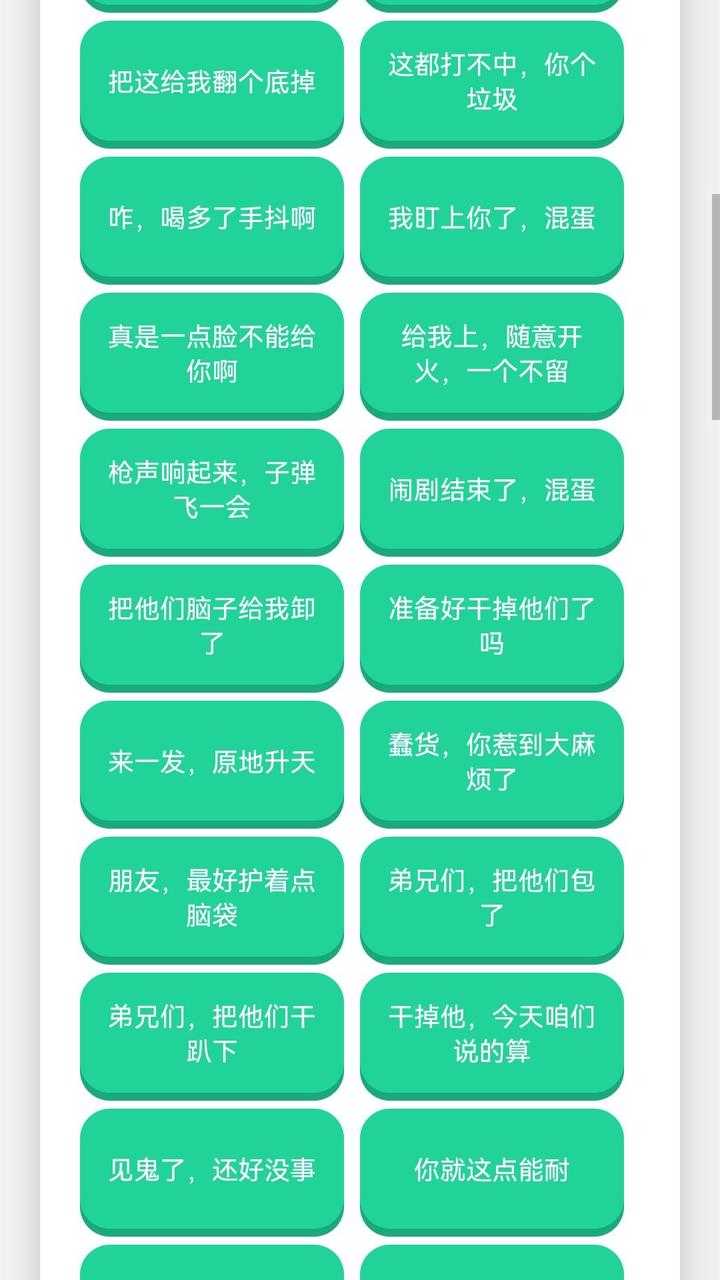
Task: Play 给我上，随意开火，一个不留
Action: pos(492,354)
